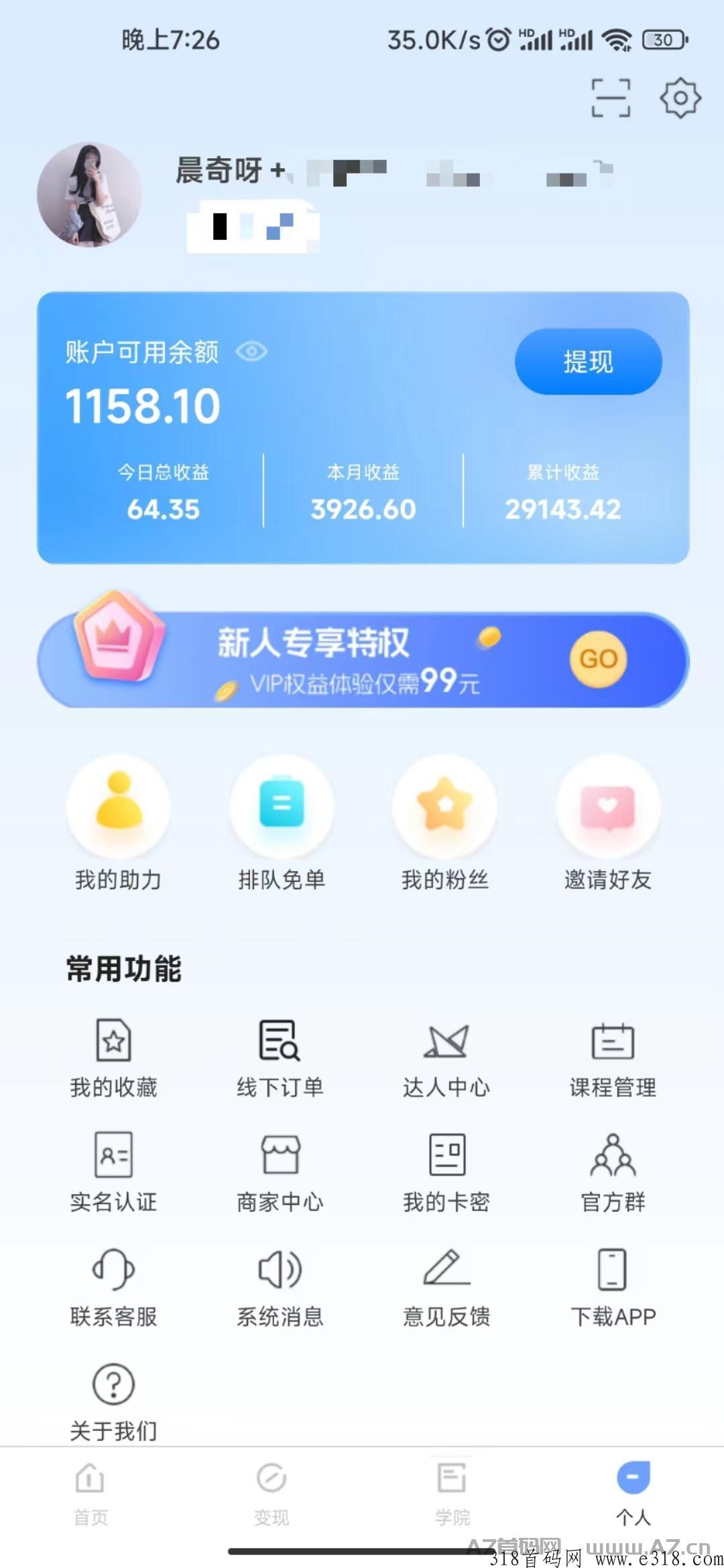Open the settings gear
The height and width of the screenshot is (1568, 724).
click(x=680, y=99)
